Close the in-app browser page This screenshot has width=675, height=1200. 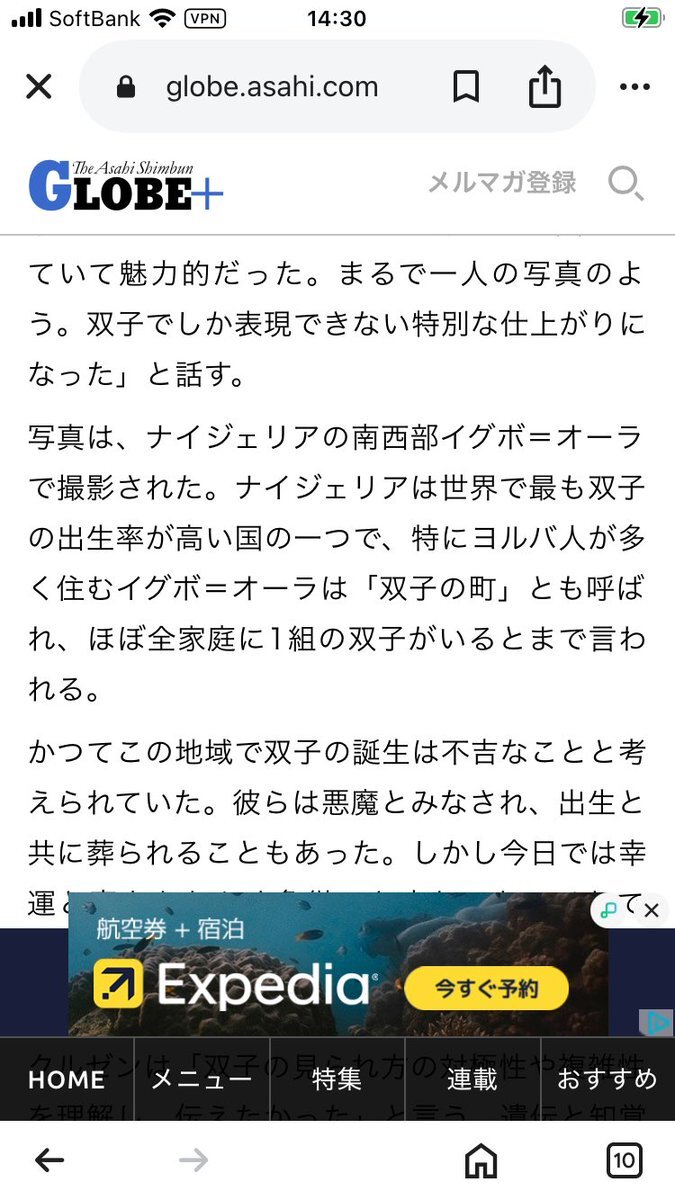pos(38,87)
